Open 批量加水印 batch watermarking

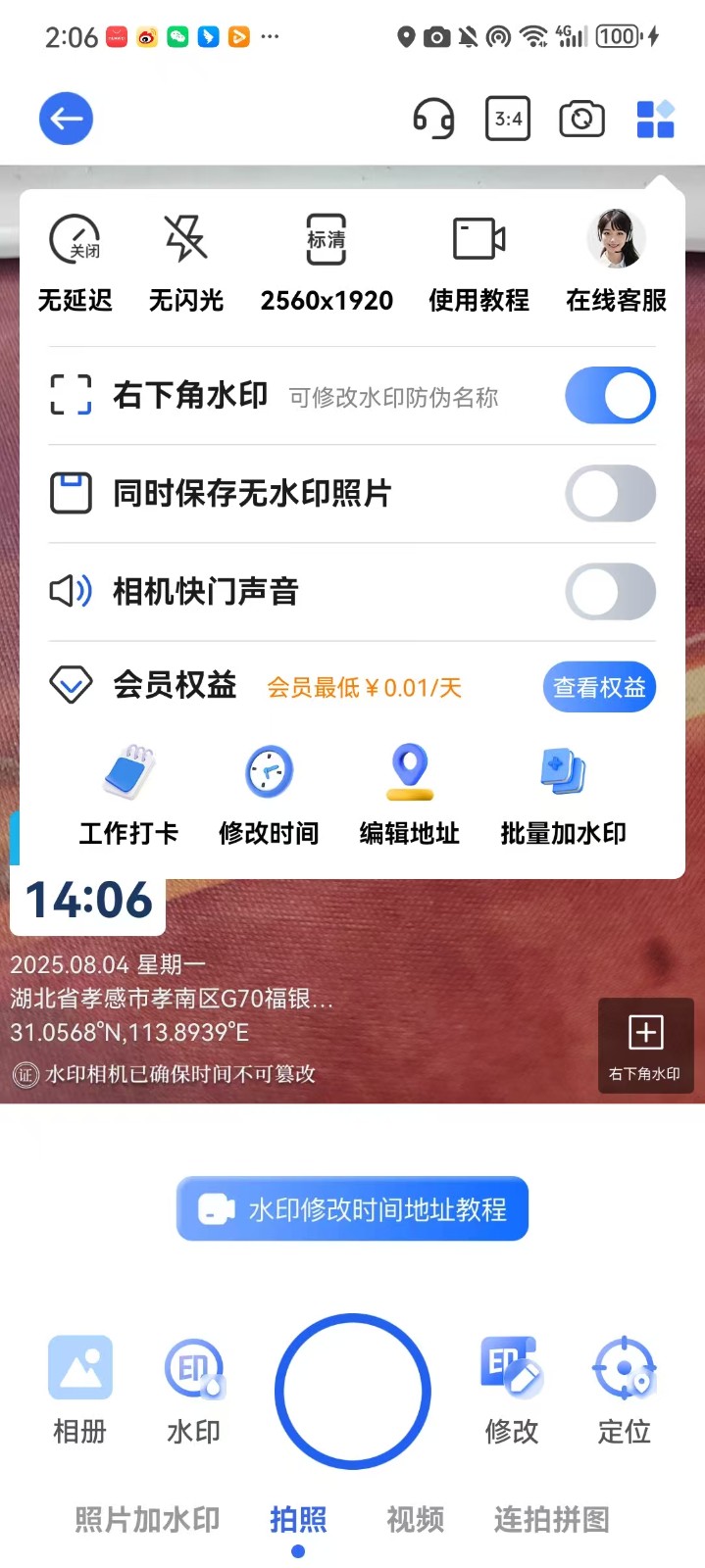coord(563,794)
